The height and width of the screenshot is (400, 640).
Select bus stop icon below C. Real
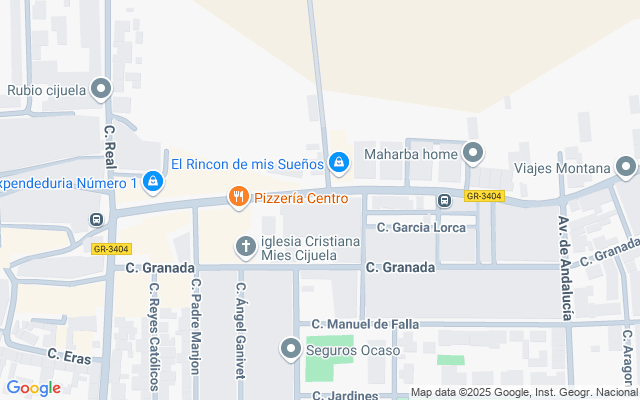coord(97,219)
